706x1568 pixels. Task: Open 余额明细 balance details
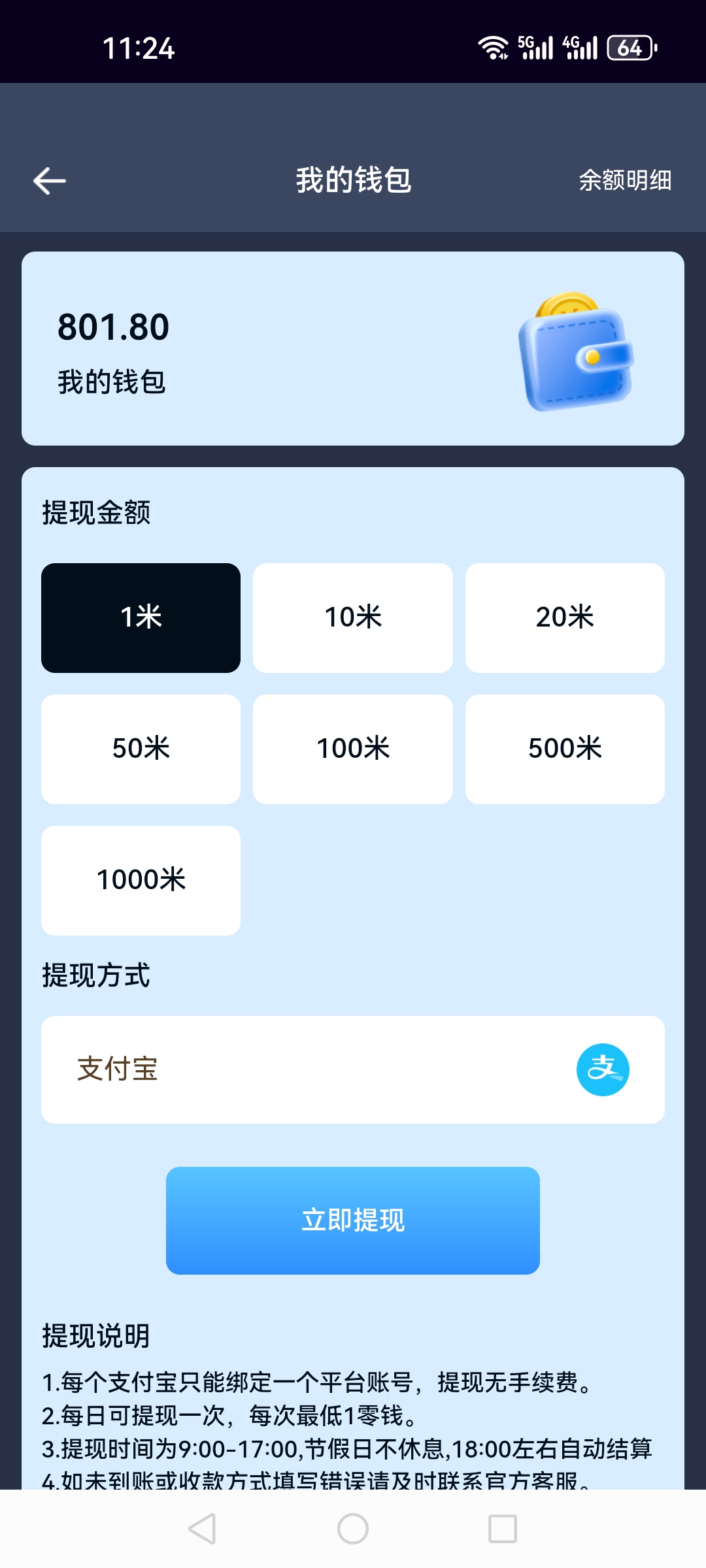click(625, 180)
